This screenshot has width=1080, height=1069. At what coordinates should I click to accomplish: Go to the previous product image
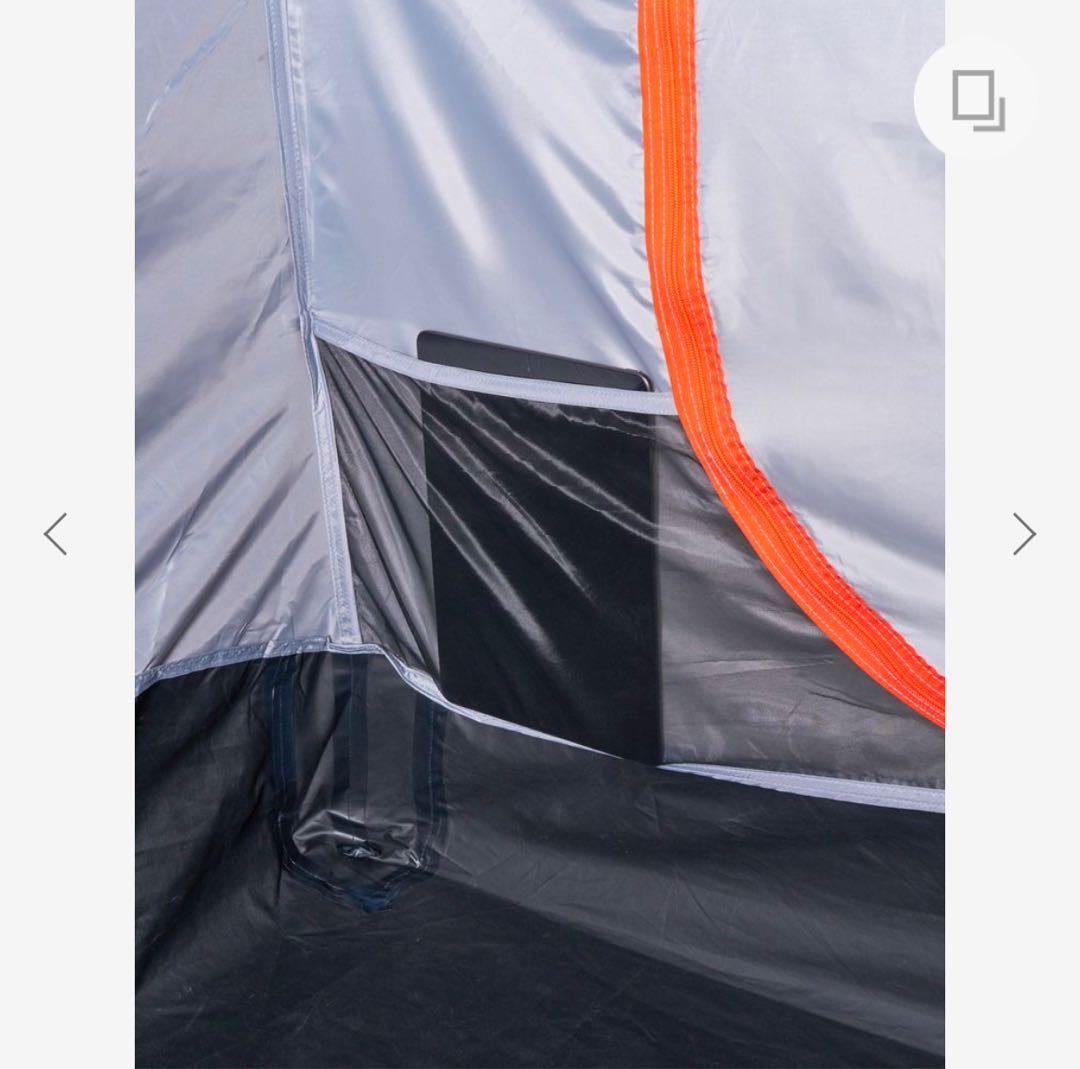click(56, 534)
